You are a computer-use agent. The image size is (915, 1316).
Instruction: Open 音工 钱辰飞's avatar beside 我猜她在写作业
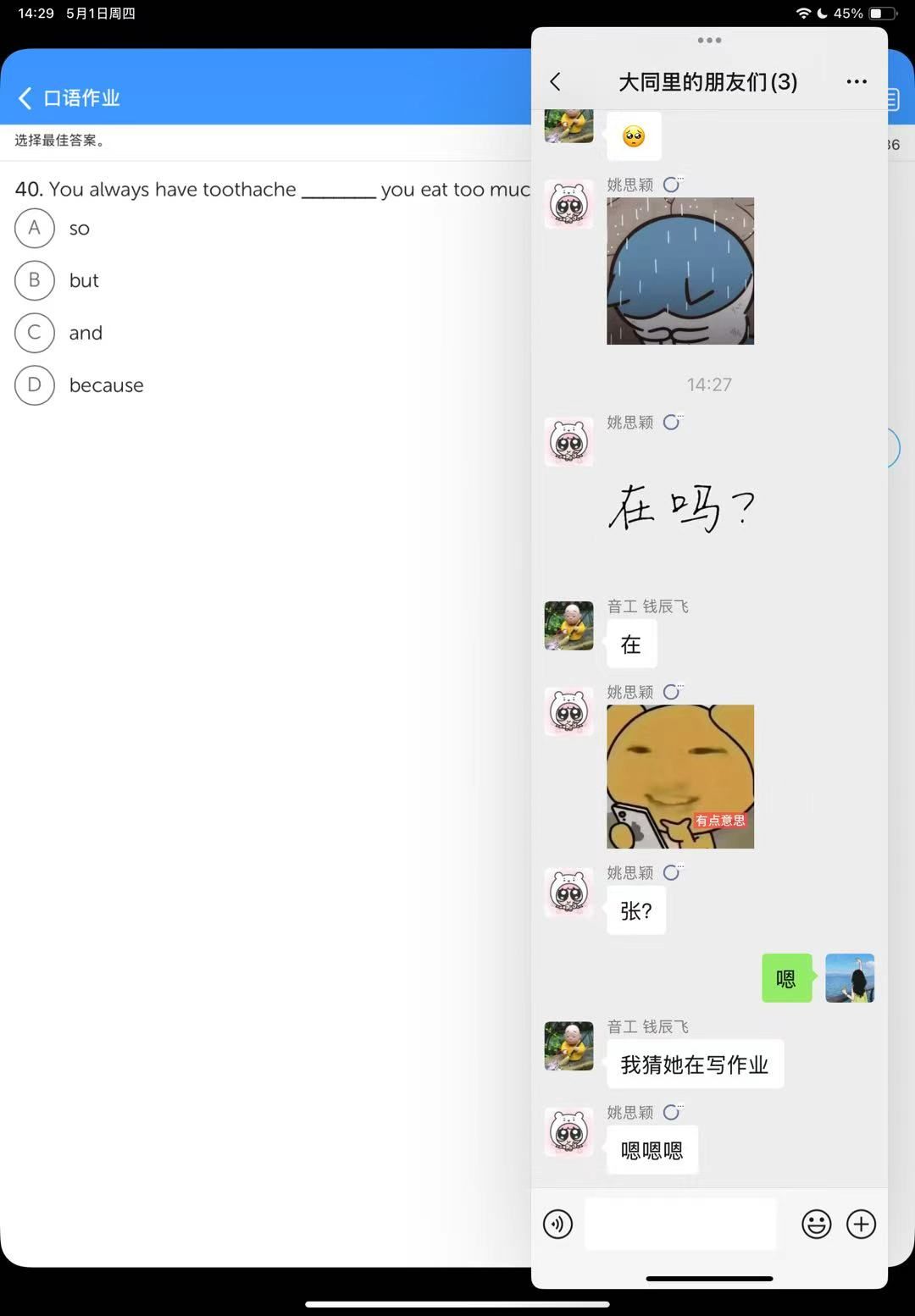(568, 1046)
